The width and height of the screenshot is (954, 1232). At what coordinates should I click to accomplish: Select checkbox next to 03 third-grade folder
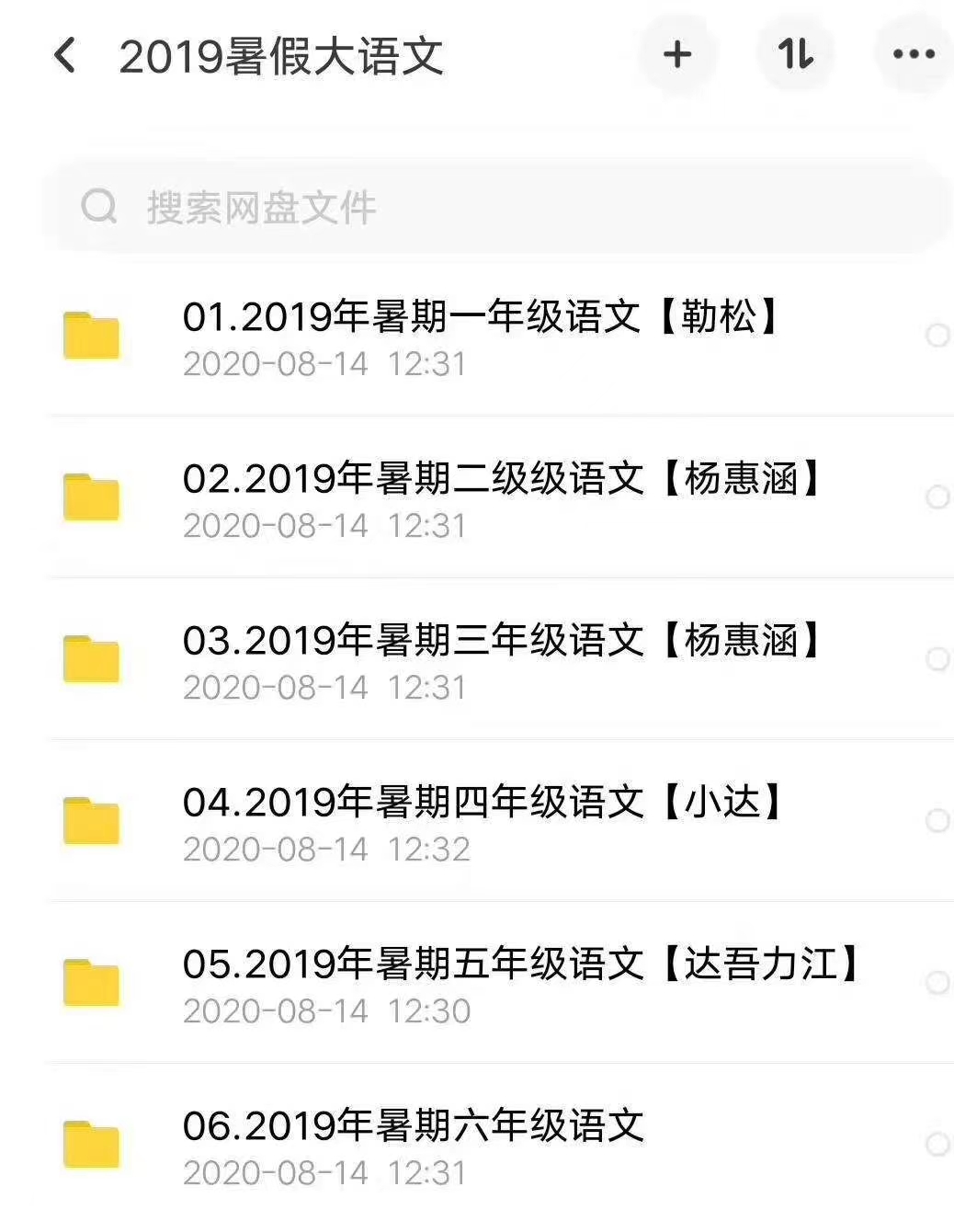tap(936, 658)
